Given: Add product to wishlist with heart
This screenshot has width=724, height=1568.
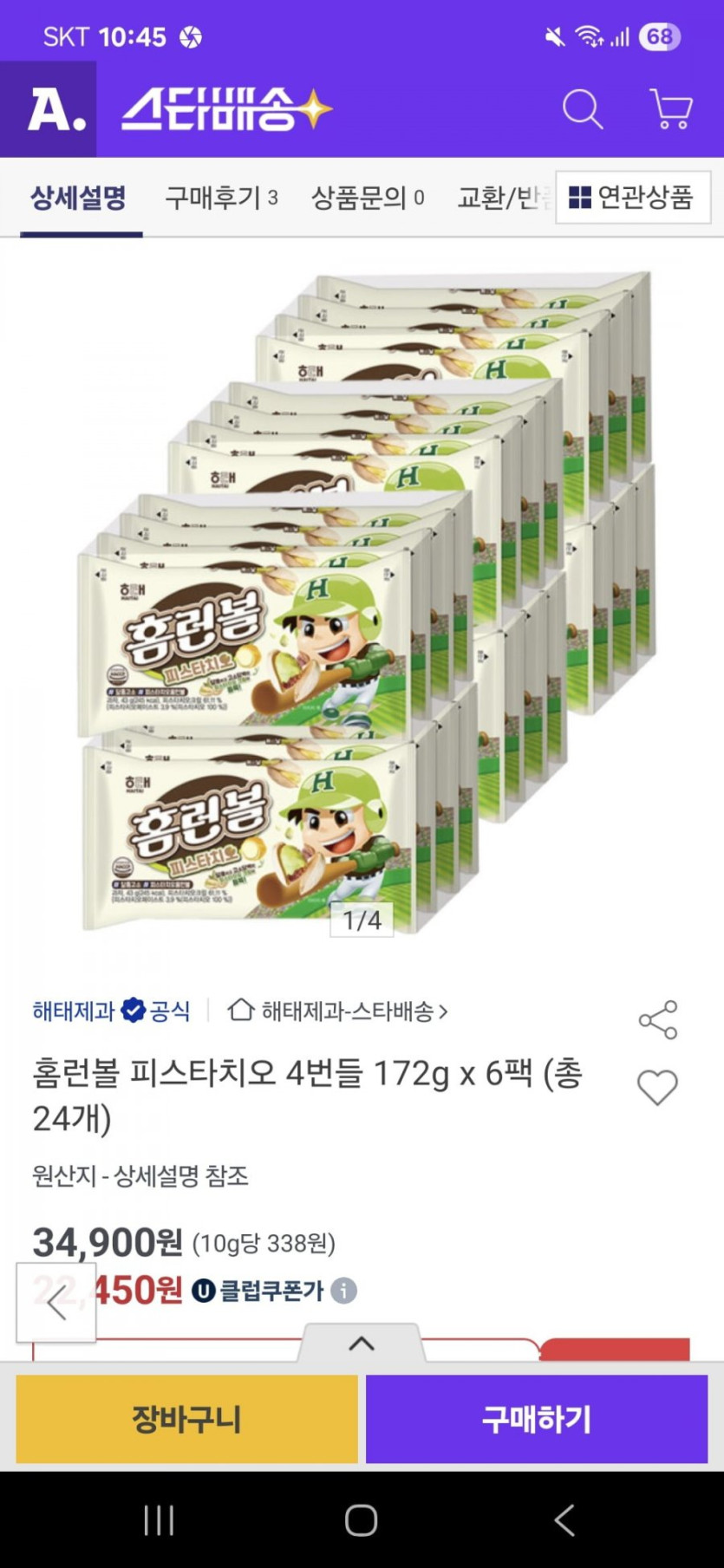Looking at the screenshot, I should pos(657,1087).
